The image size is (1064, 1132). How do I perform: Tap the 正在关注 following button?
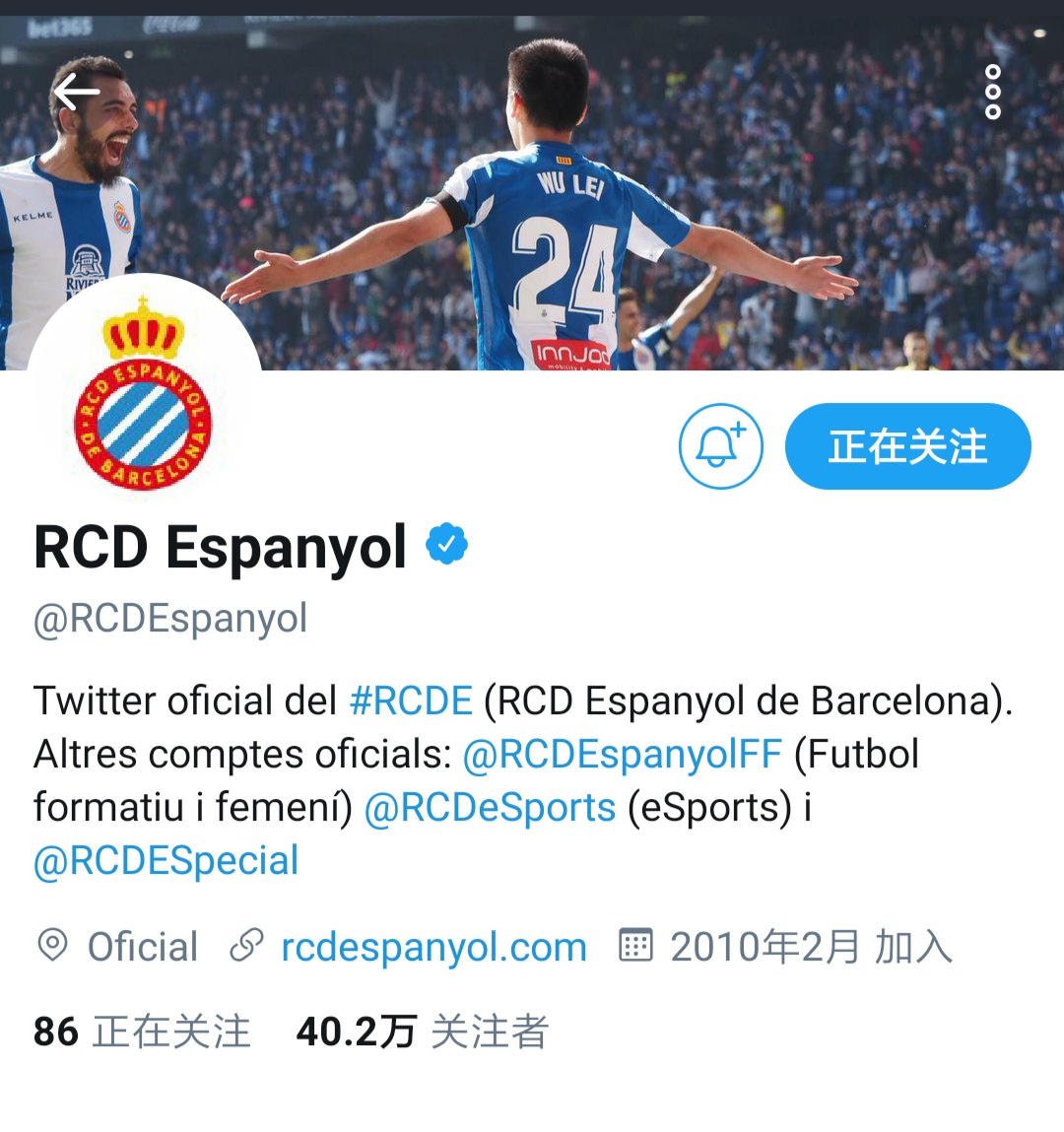coord(907,446)
